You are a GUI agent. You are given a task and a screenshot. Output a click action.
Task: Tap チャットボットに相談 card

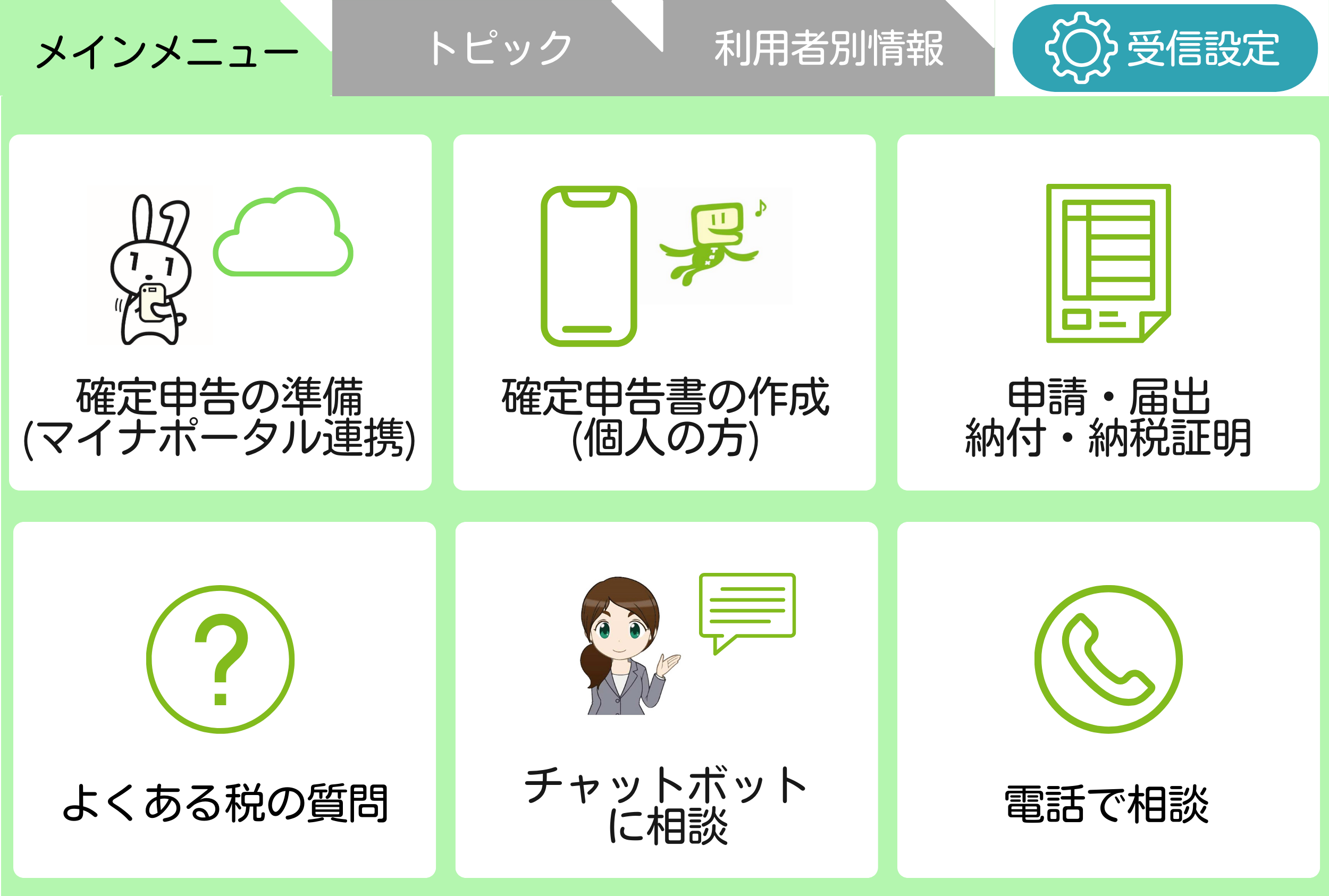click(x=667, y=699)
